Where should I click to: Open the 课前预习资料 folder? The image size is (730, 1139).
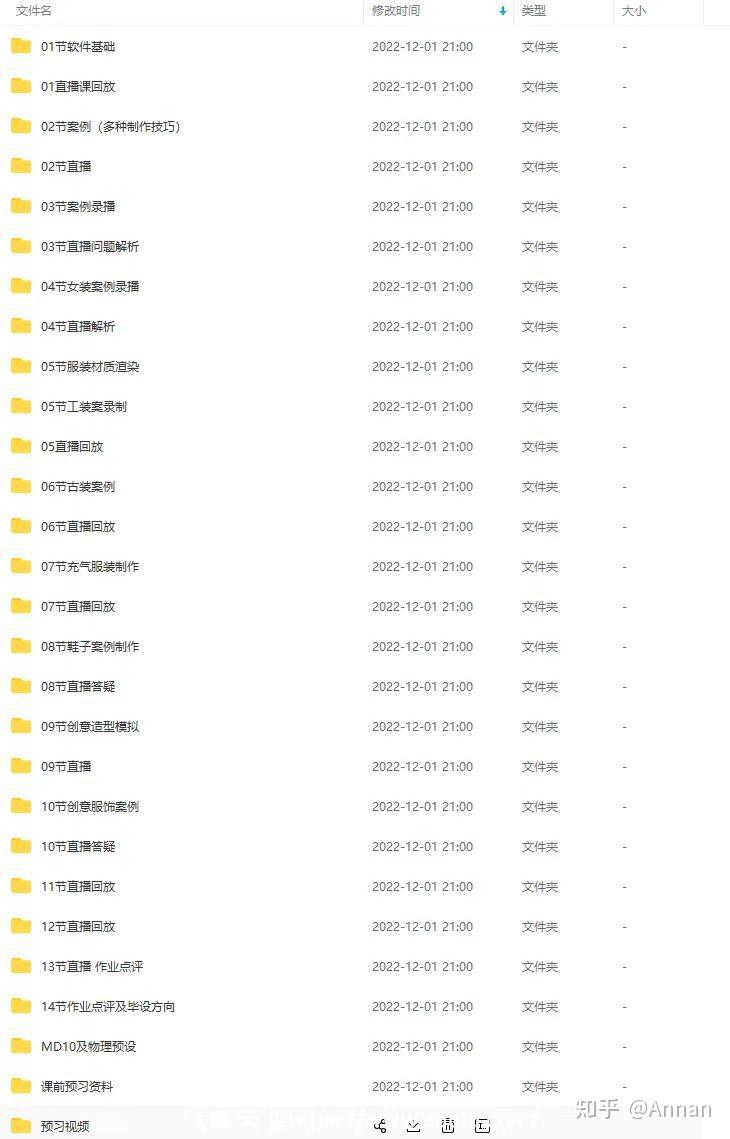click(x=77, y=1087)
